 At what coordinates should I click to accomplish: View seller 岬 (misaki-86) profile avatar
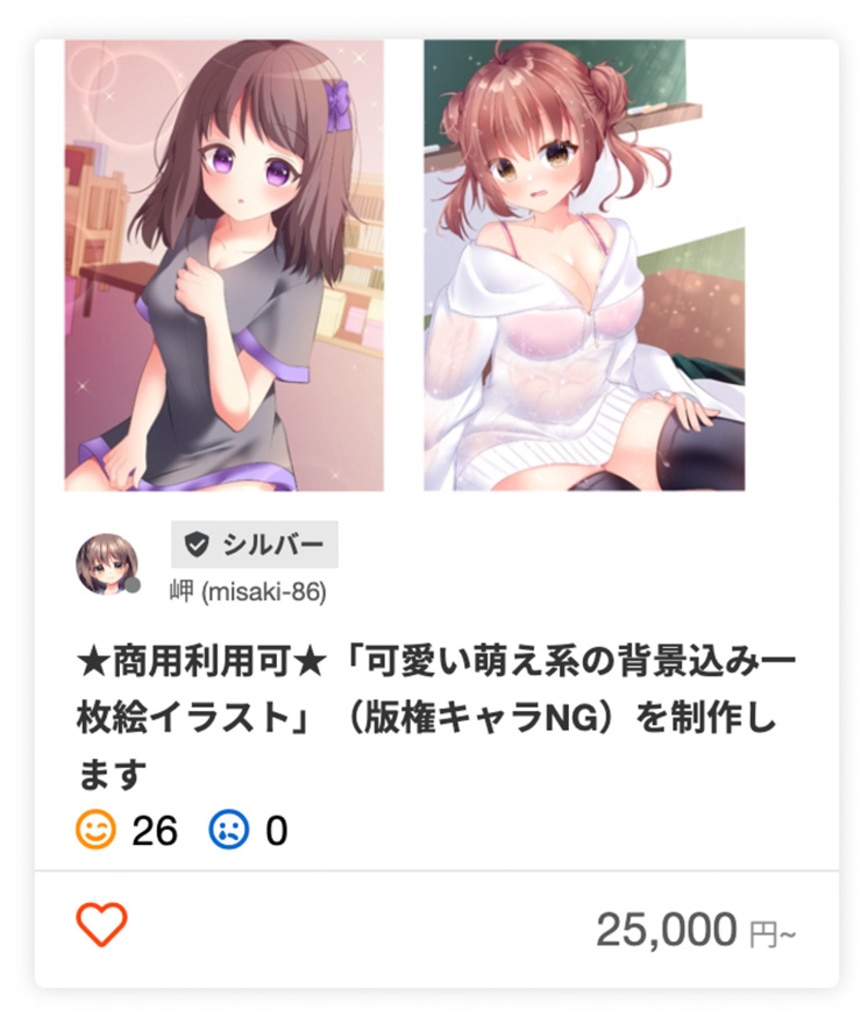click(107, 564)
